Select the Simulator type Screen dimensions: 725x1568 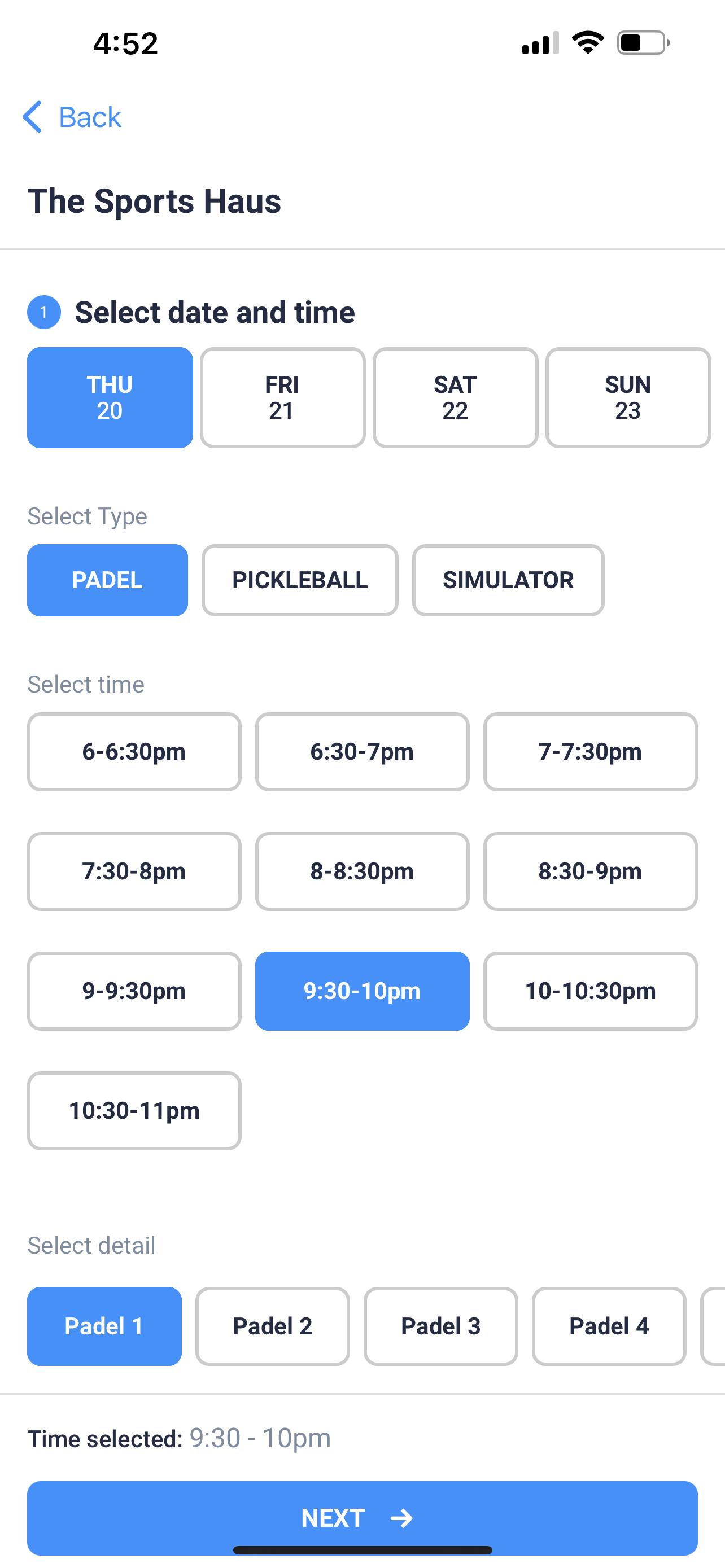pyautogui.click(x=508, y=580)
